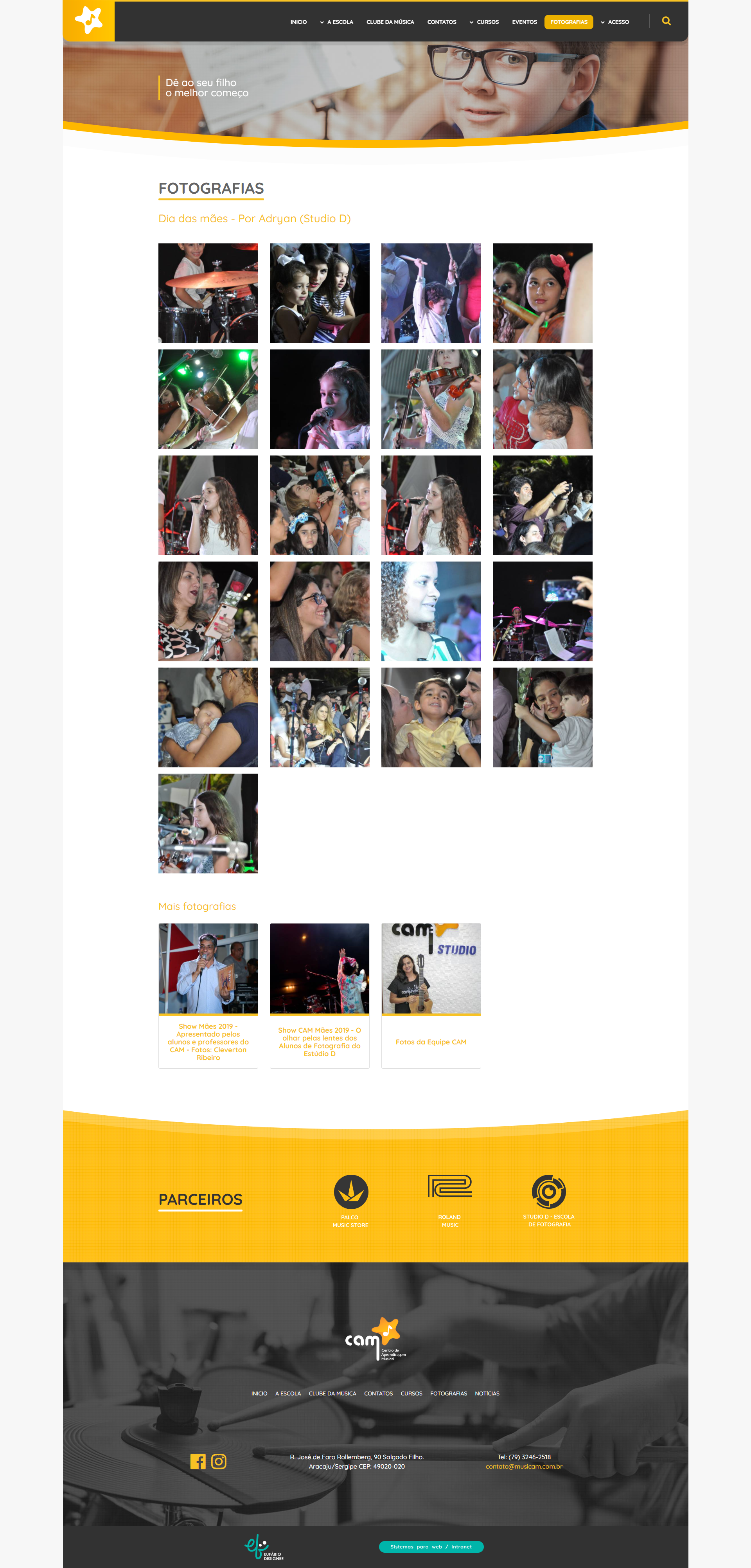Expand the ACESSO dropdown menu
Screen dimensions: 751x1568
[614, 22]
